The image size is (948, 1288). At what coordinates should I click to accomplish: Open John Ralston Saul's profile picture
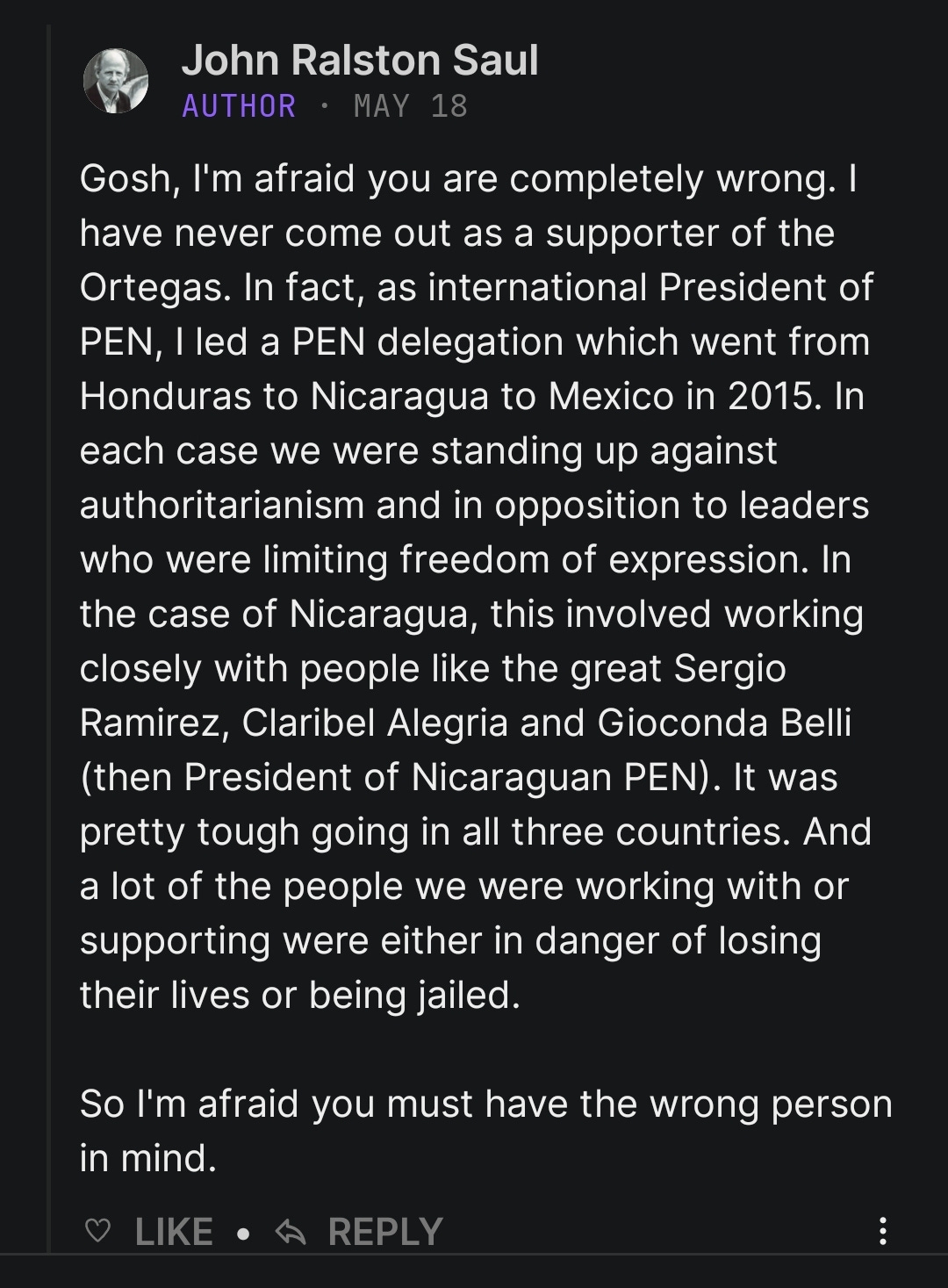[116, 81]
